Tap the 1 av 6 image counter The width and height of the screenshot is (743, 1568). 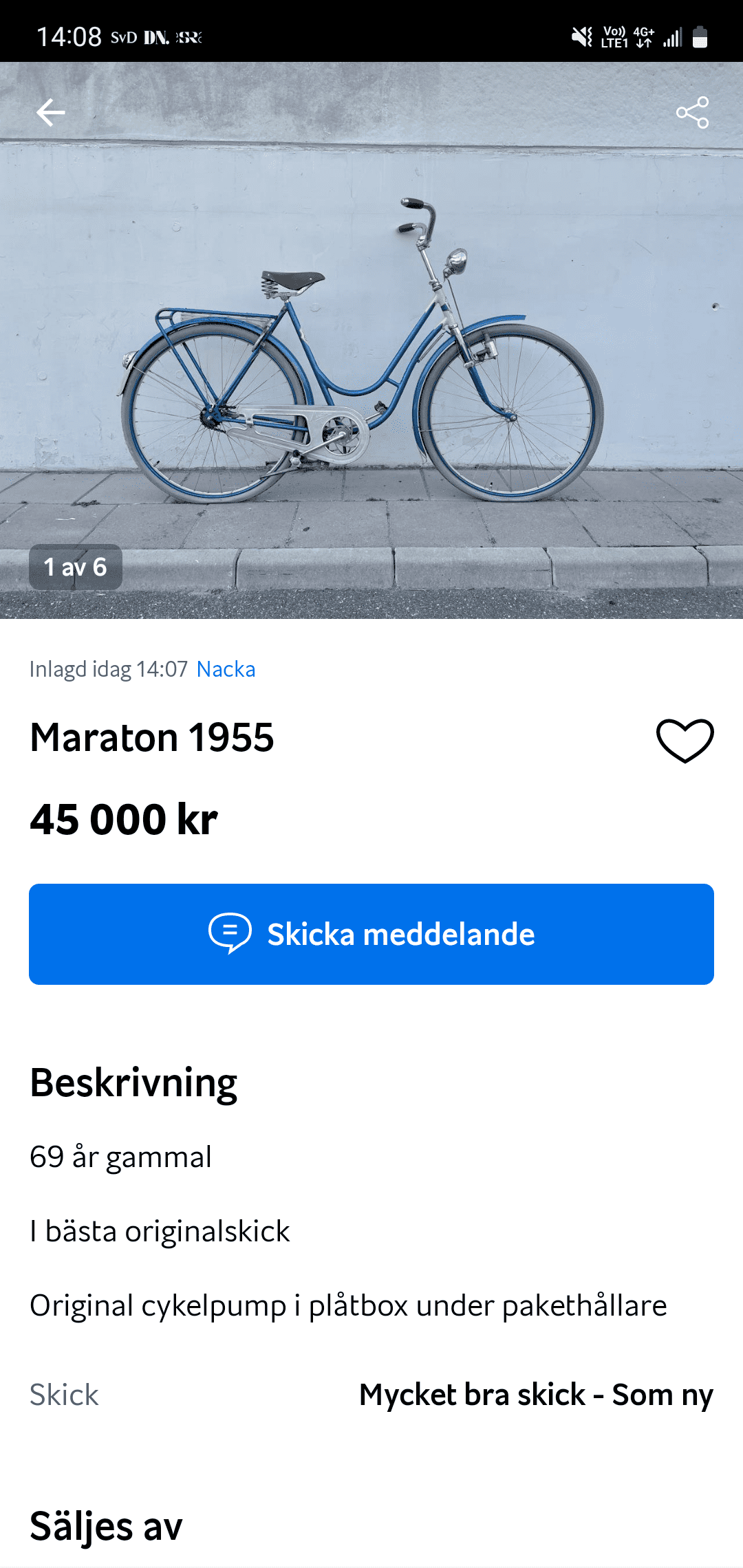[x=75, y=567]
